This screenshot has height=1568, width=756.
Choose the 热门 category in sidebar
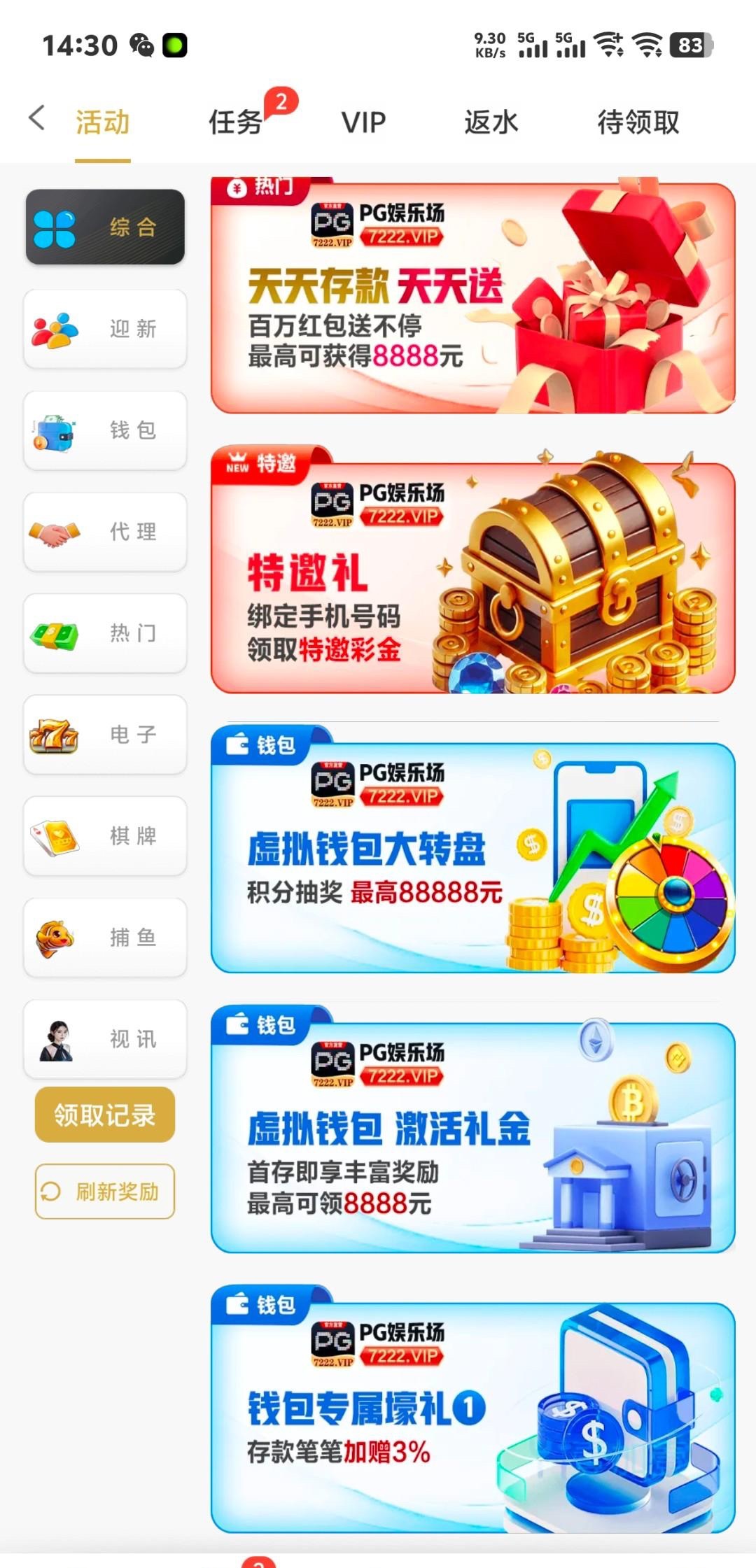(x=105, y=633)
